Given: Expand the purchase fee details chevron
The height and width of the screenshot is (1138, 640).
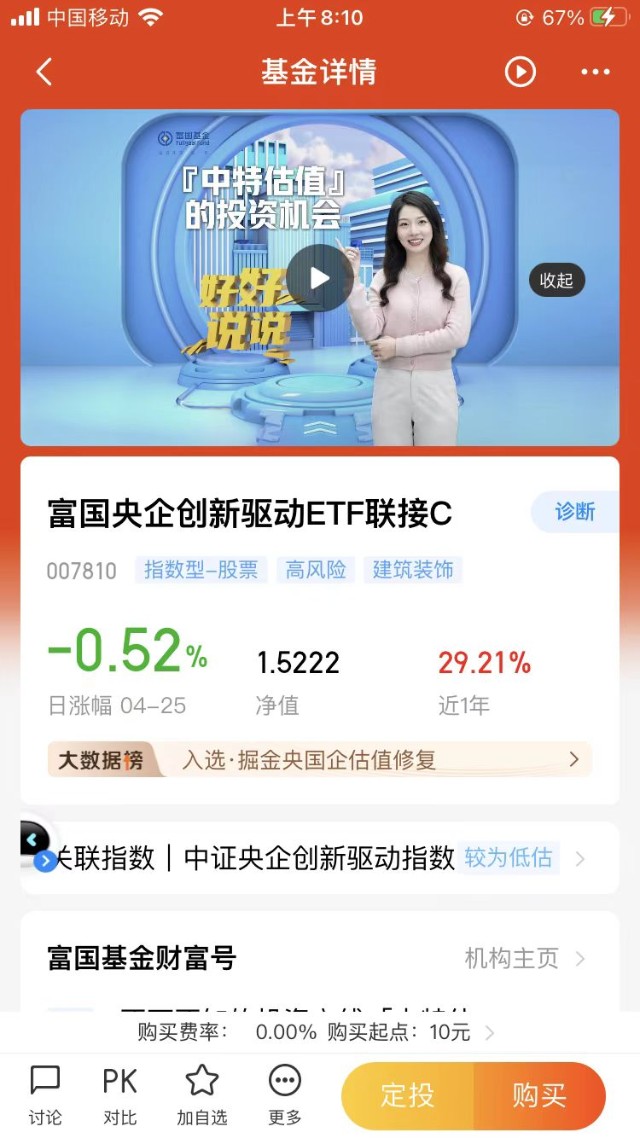Looking at the screenshot, I should (x=489, y=1033).
